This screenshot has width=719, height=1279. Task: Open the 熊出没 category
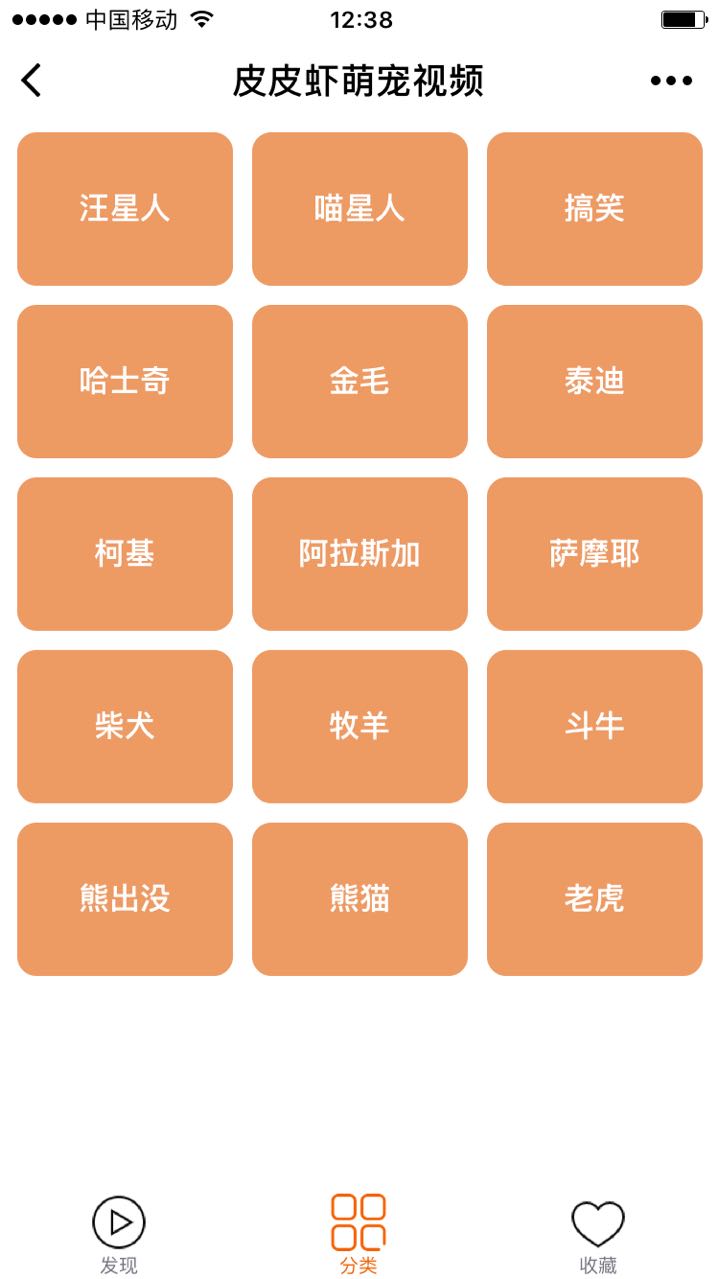pos(125,900)
